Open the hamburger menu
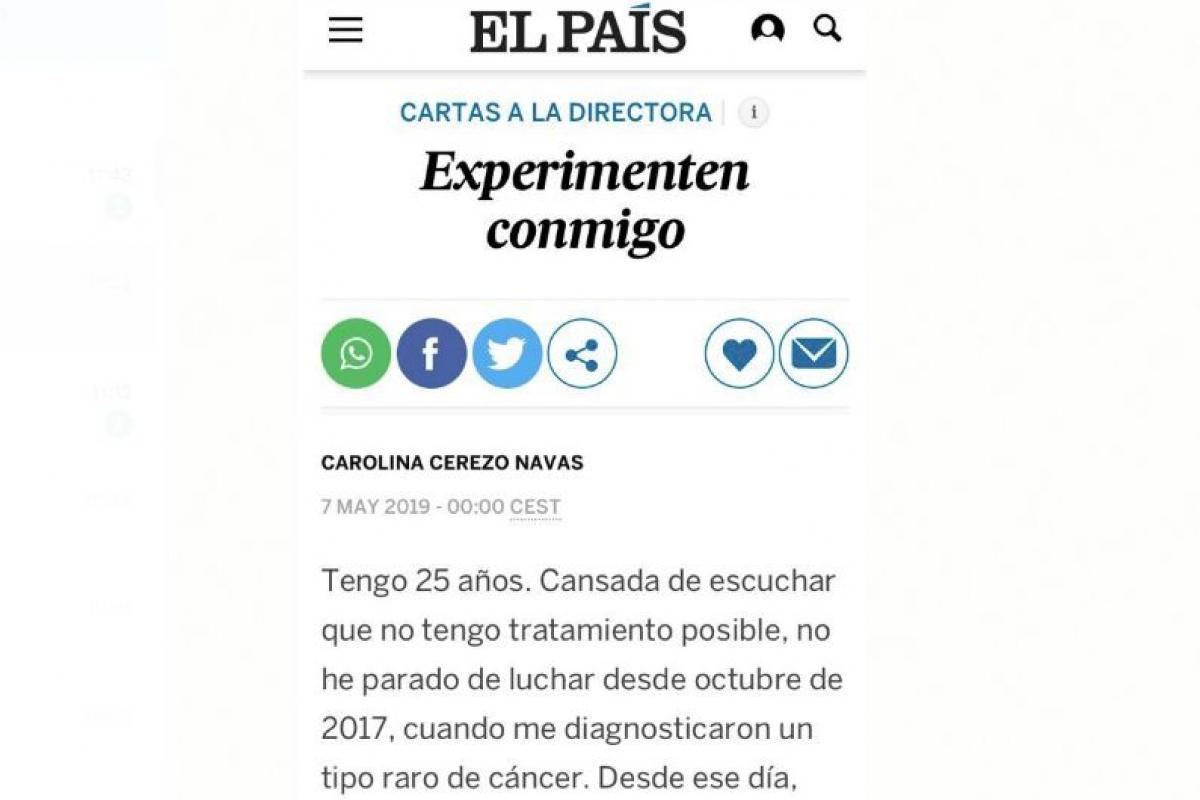 tap(346, 31)
